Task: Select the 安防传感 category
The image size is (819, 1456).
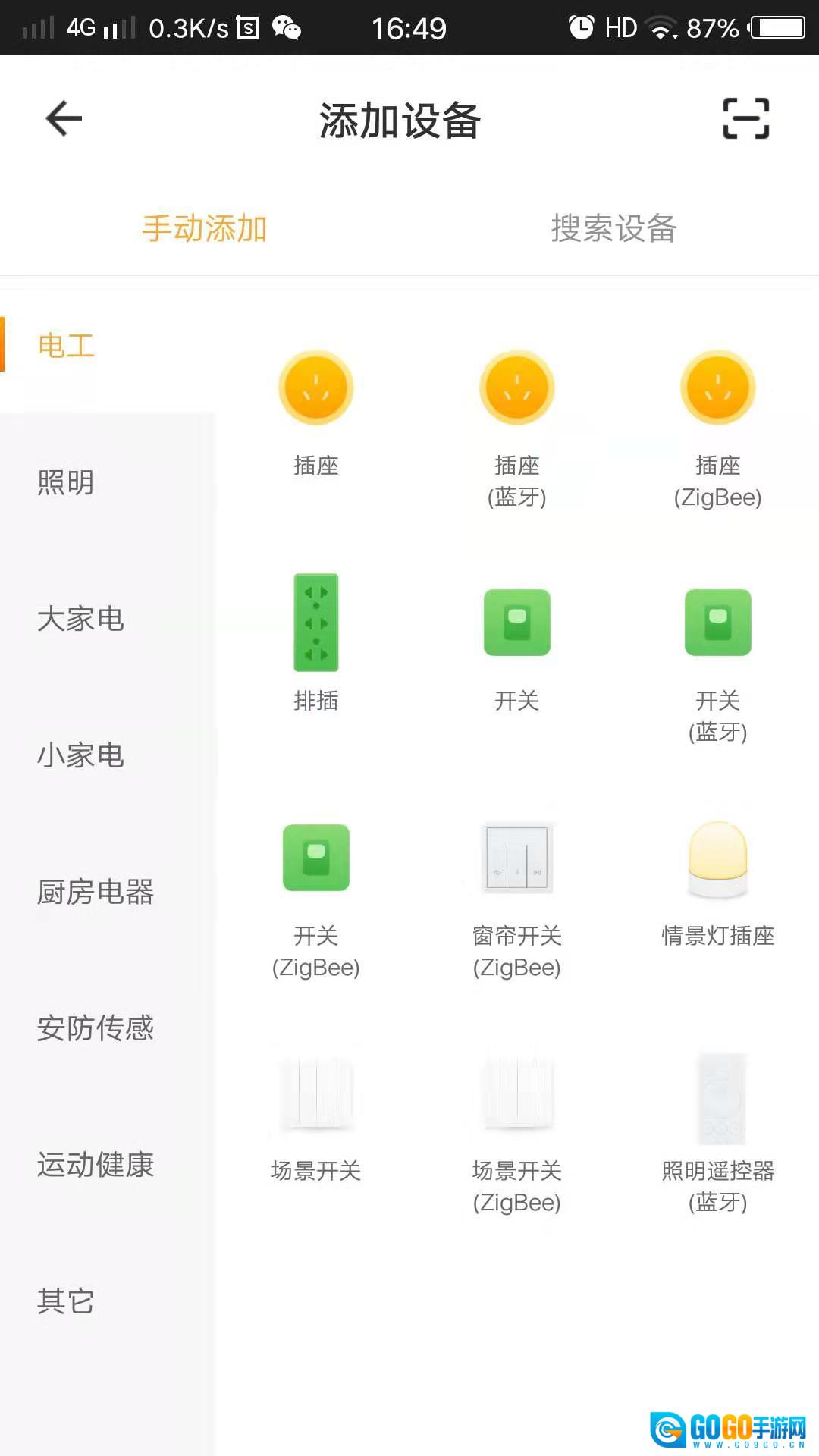Action: pyautogui.click(x=96, y=1028)
